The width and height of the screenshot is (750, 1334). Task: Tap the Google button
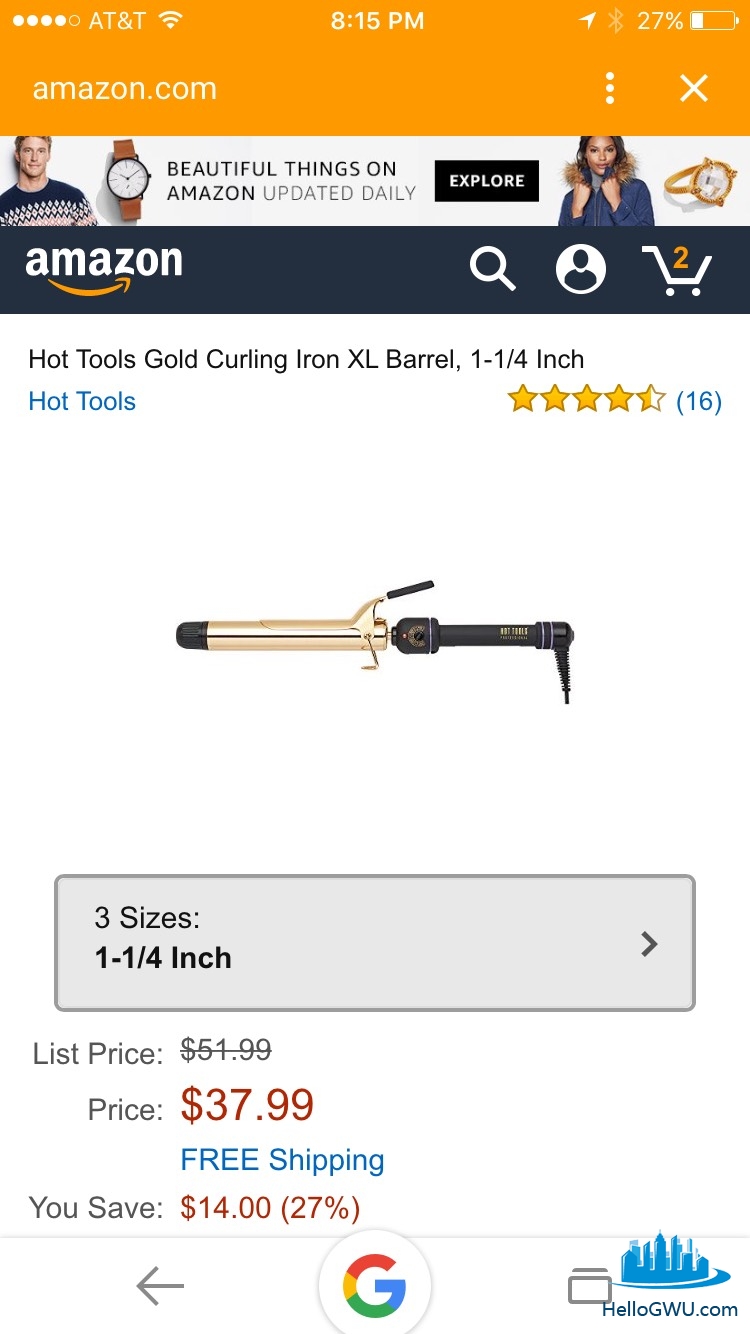pos(375,1286)
